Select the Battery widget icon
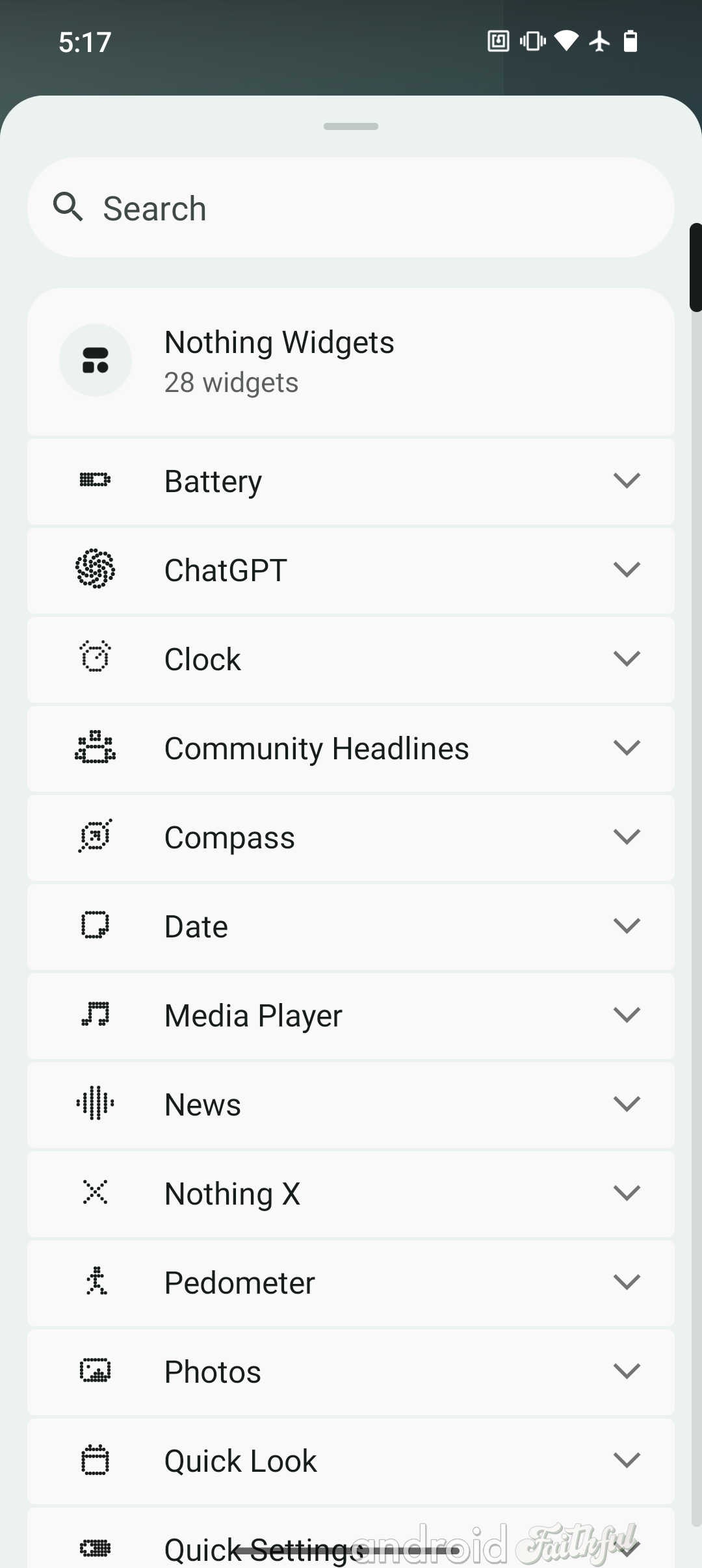The image size is (702, 1568). pyautogui.click(x=96, y=480)
